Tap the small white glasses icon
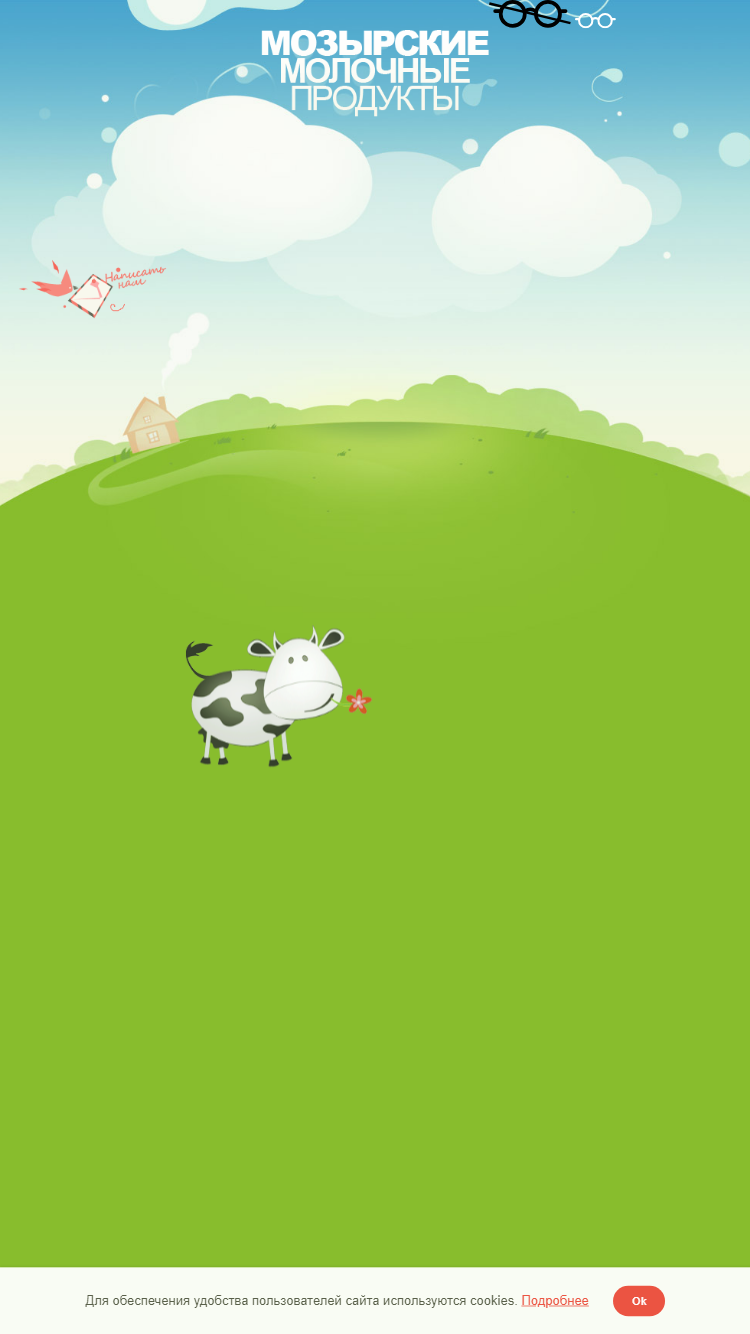This screenshot has height=1334, width=750. pyautogui.click(x=595, y=20)
